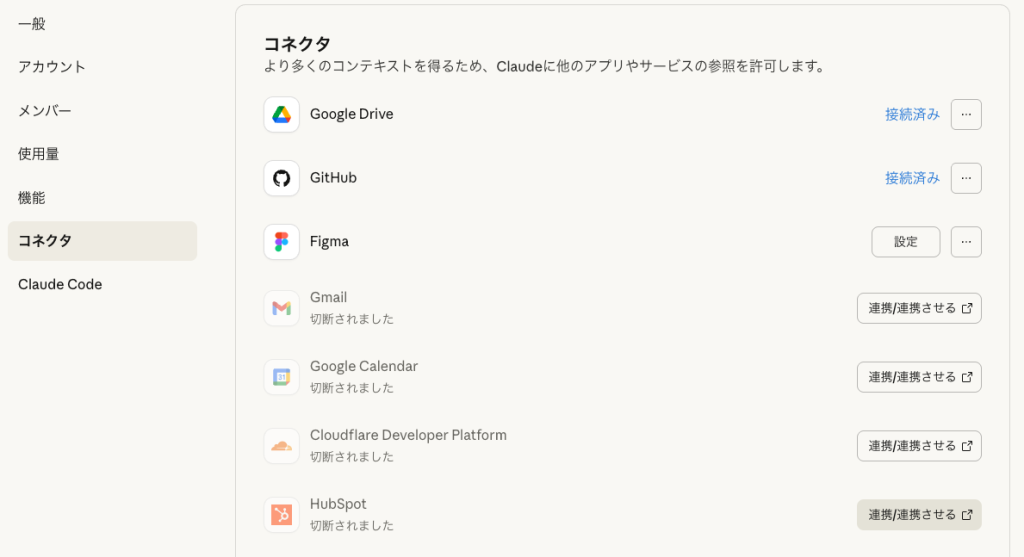Open Figma's more options menu
The height and width of the screenshot is (557, 1024).
[x=965, y=242]
